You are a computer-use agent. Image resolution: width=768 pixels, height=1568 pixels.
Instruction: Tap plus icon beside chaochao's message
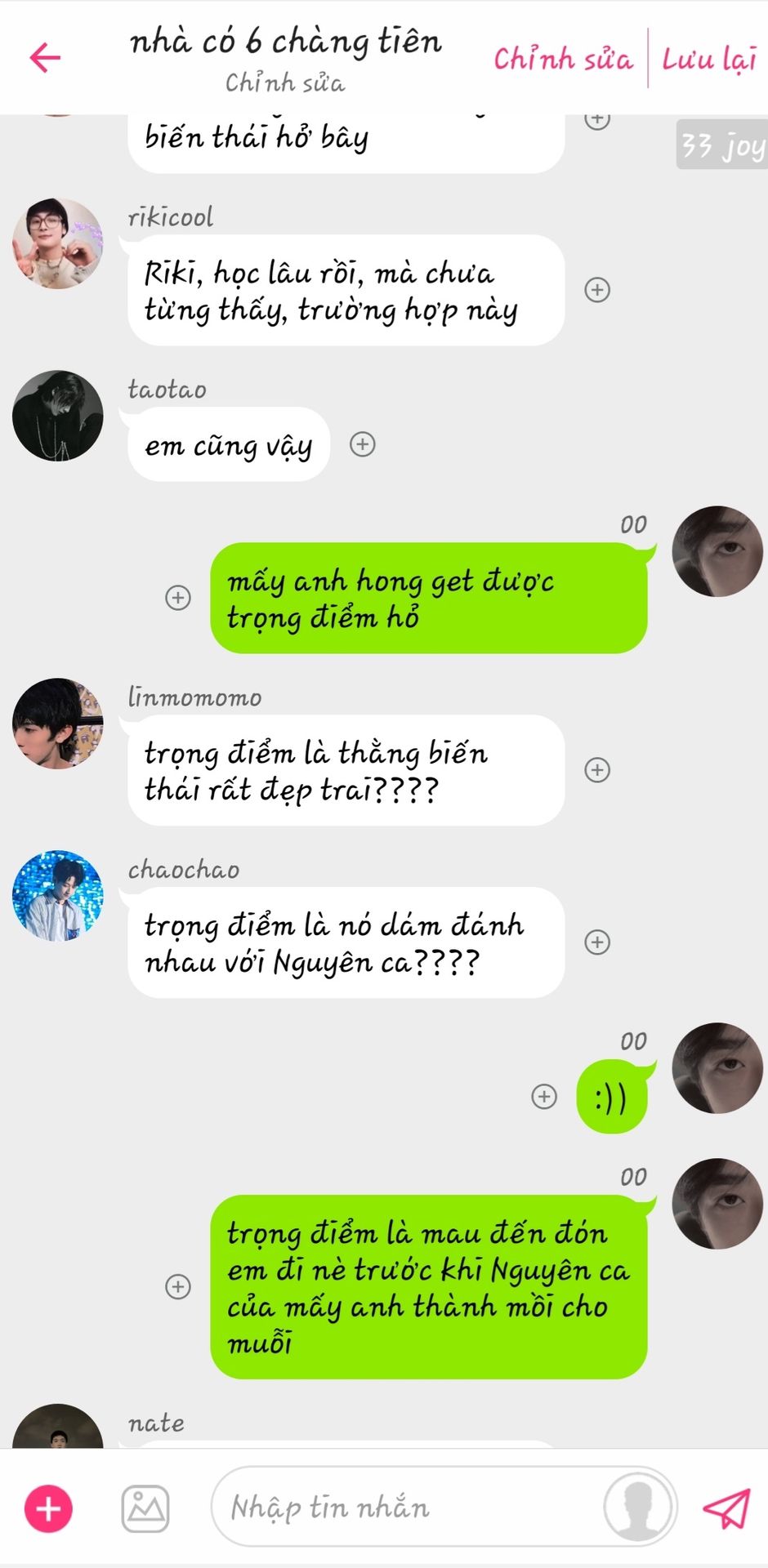point(597,942)
